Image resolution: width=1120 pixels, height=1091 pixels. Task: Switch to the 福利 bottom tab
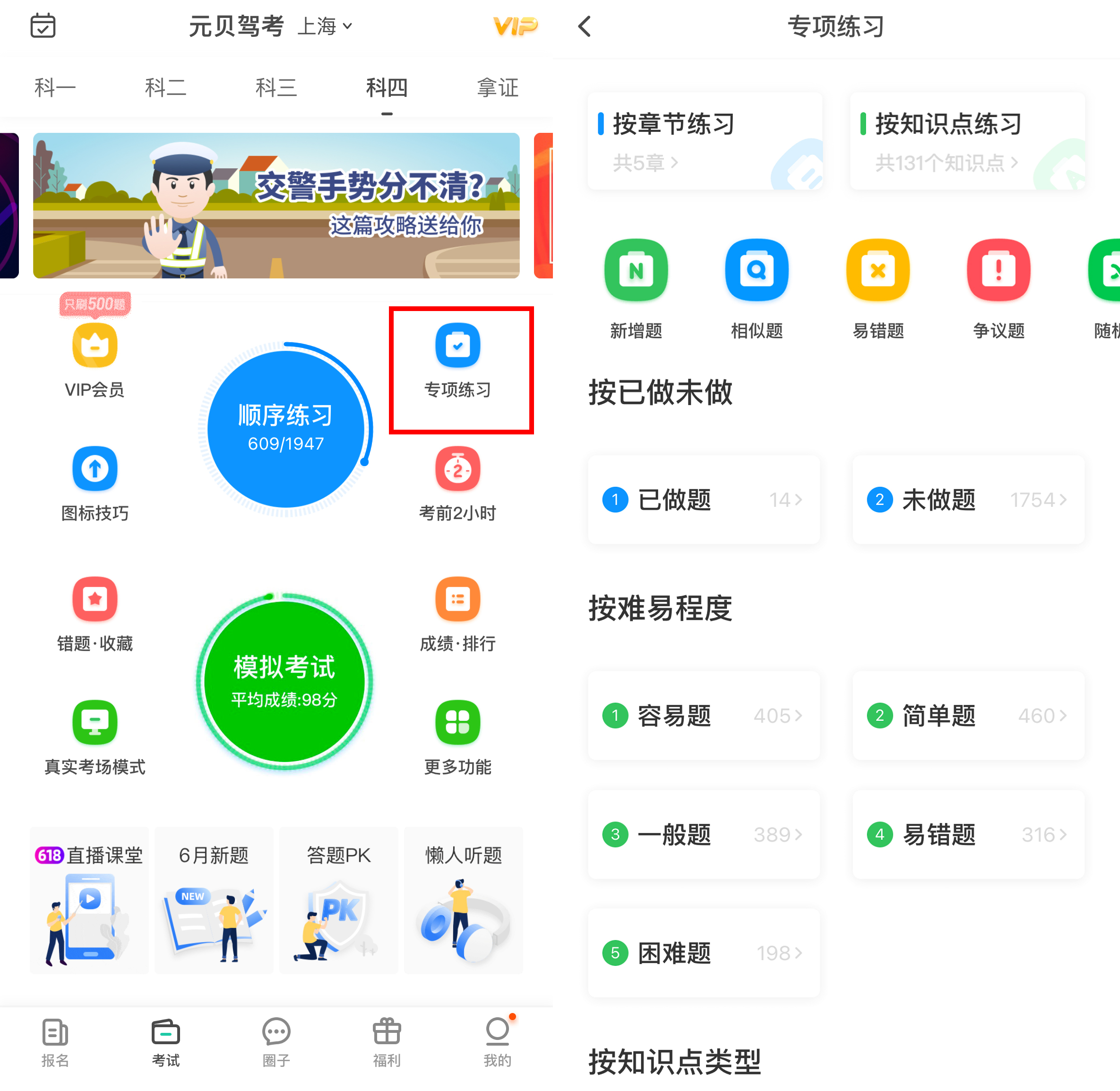387,1042
